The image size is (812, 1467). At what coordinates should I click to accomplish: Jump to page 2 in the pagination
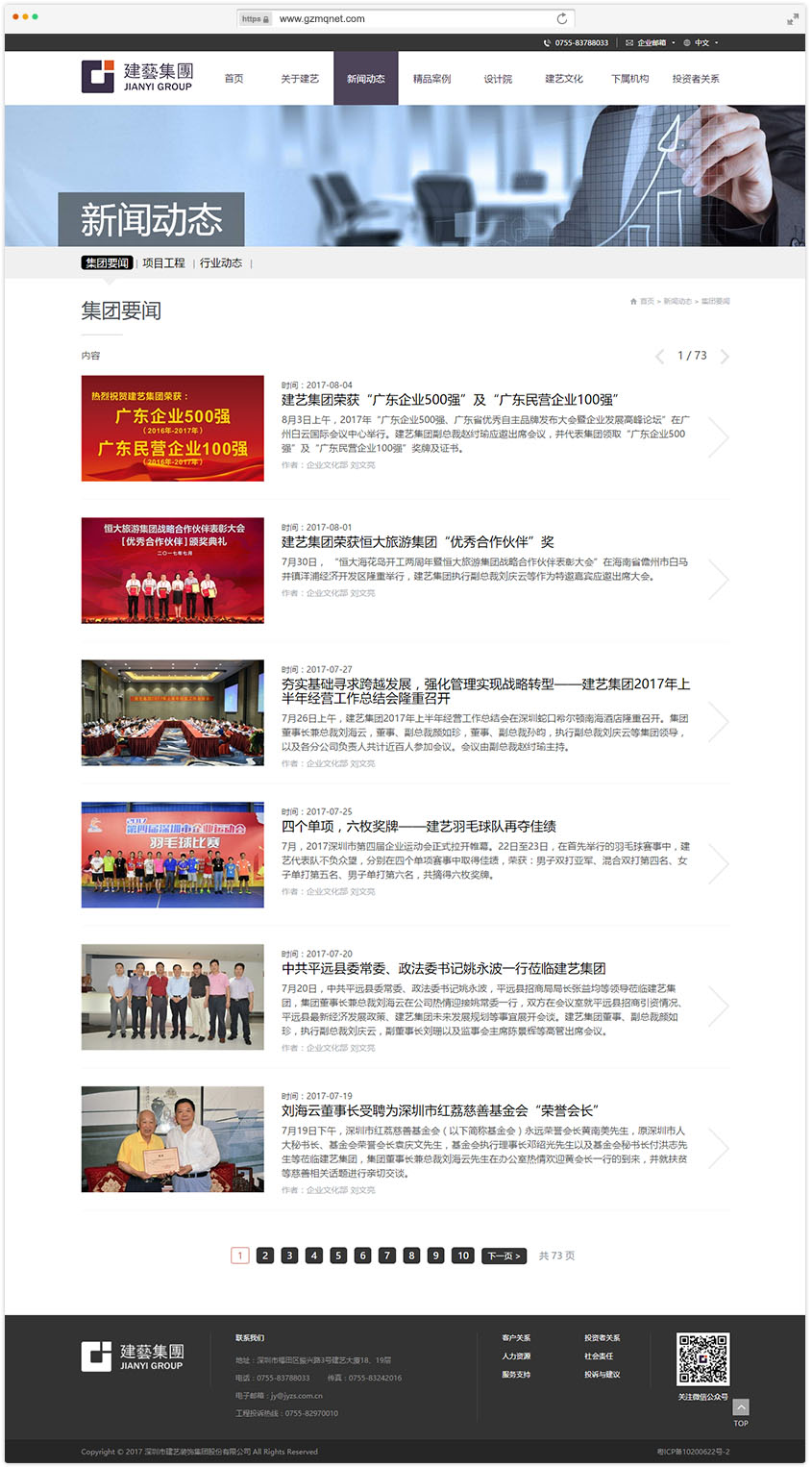coord(265,1256)
